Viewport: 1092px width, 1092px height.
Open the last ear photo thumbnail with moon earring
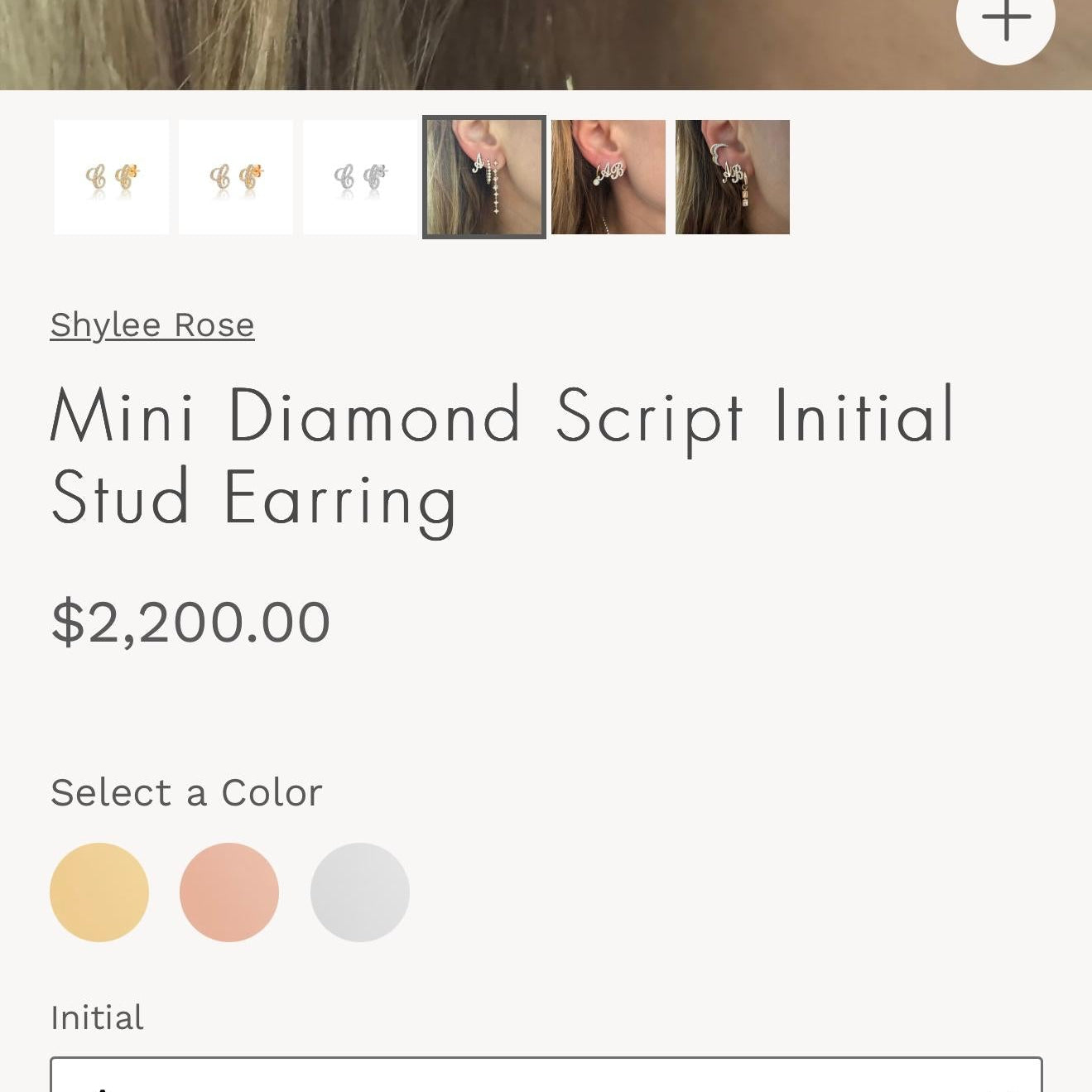[x=733, y=177]
